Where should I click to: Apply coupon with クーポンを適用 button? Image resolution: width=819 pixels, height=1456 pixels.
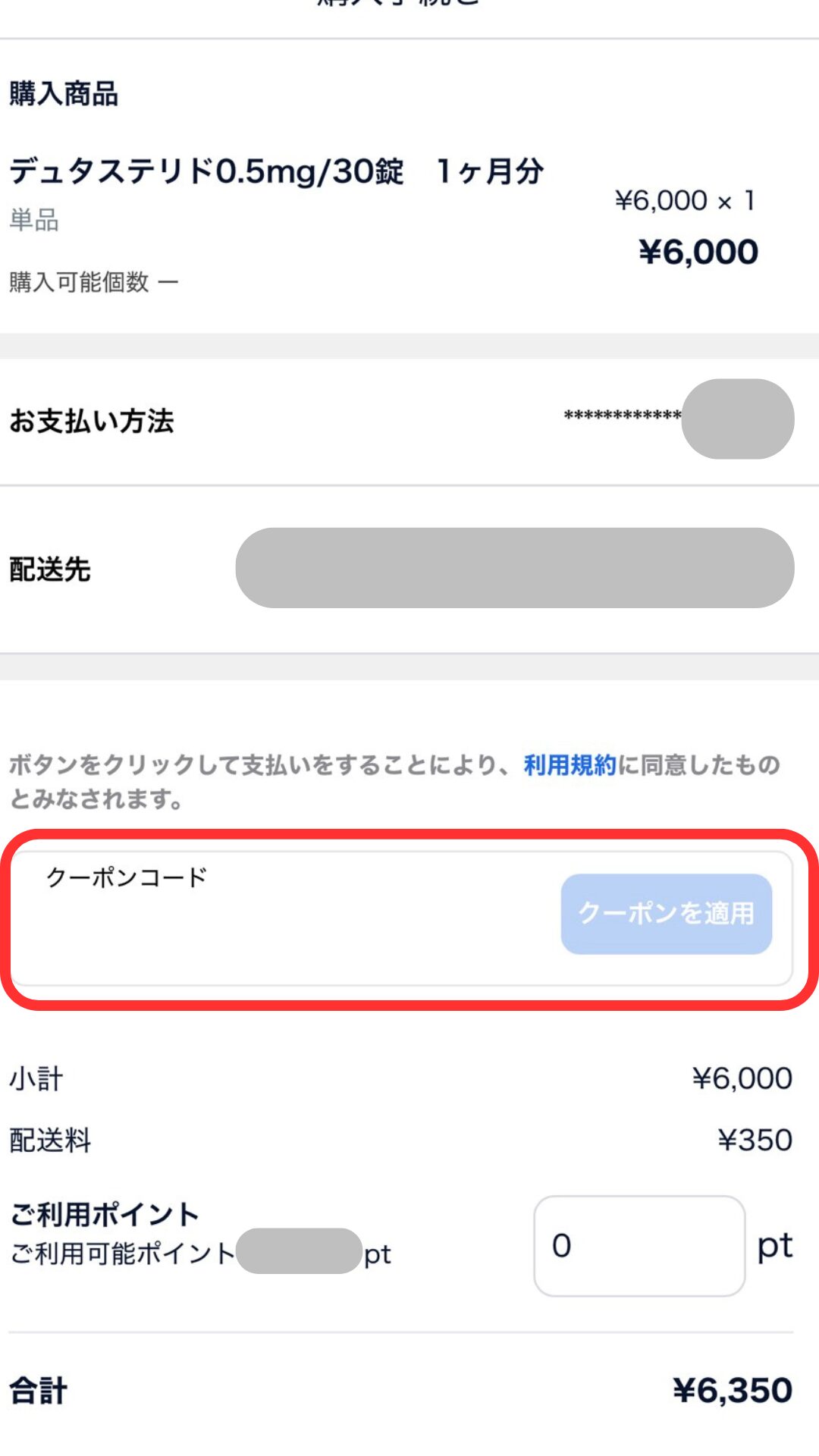coord(666,914)
